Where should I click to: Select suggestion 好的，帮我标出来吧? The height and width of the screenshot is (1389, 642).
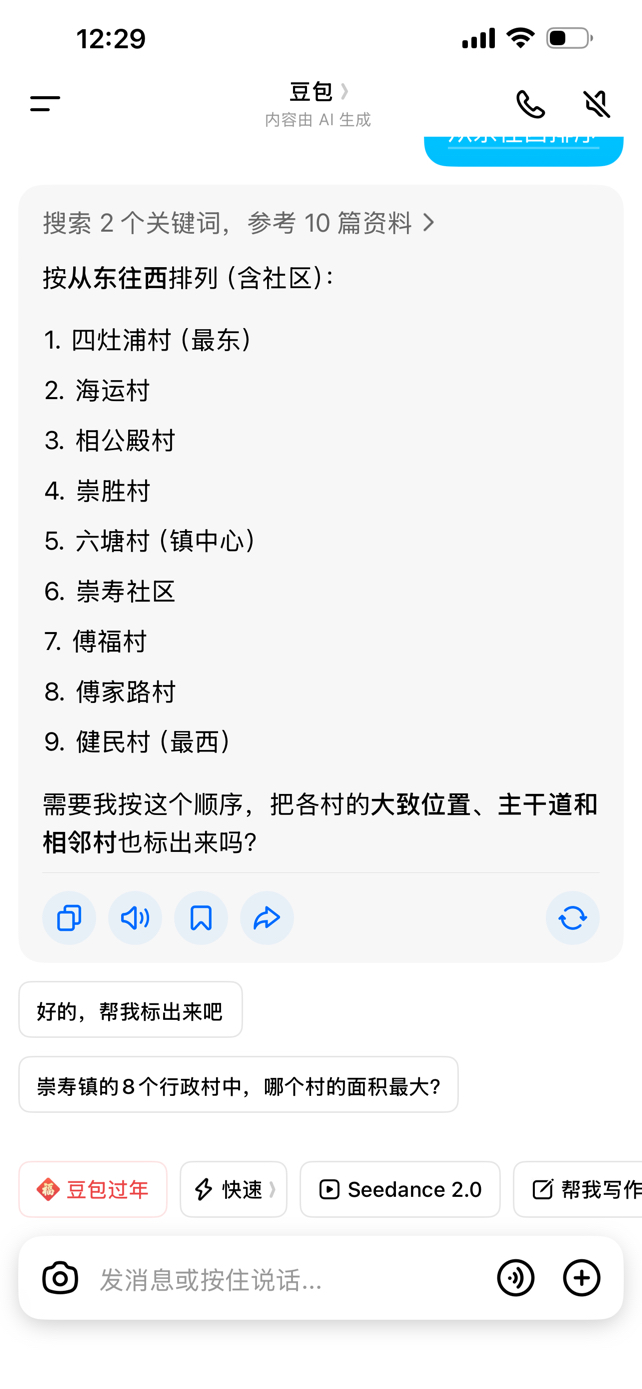point(130,1011)
